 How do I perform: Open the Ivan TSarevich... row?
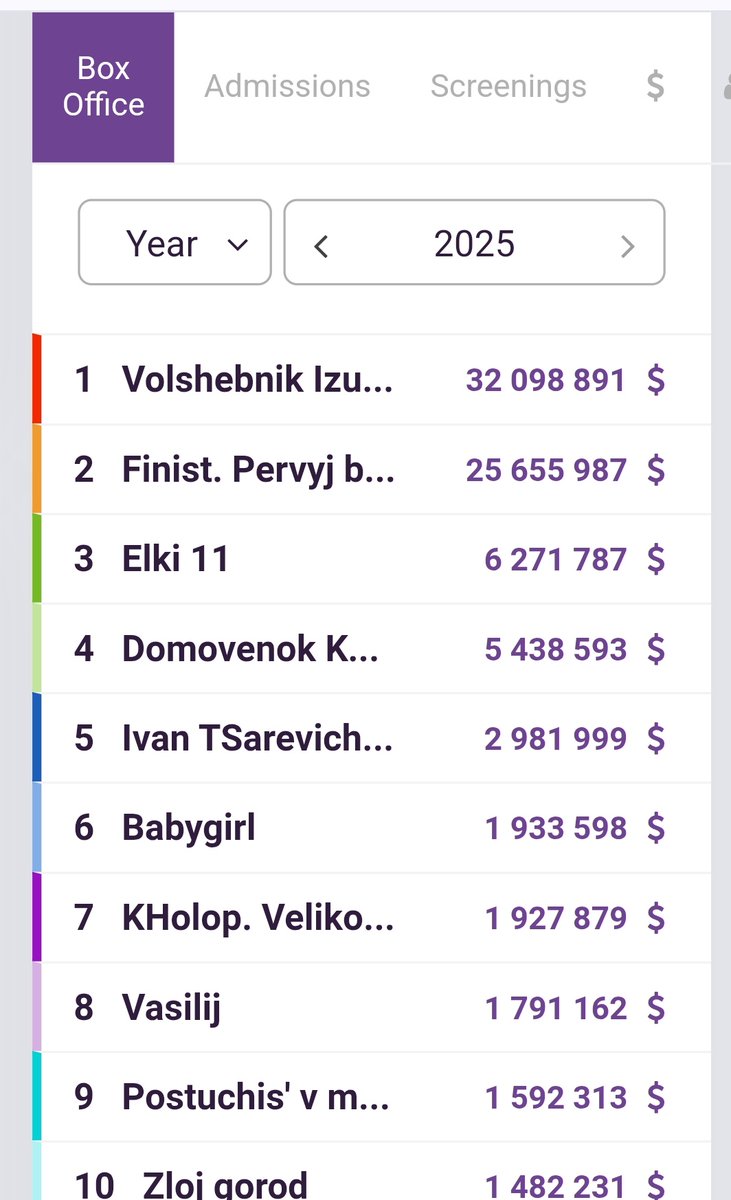click(372, 738)
